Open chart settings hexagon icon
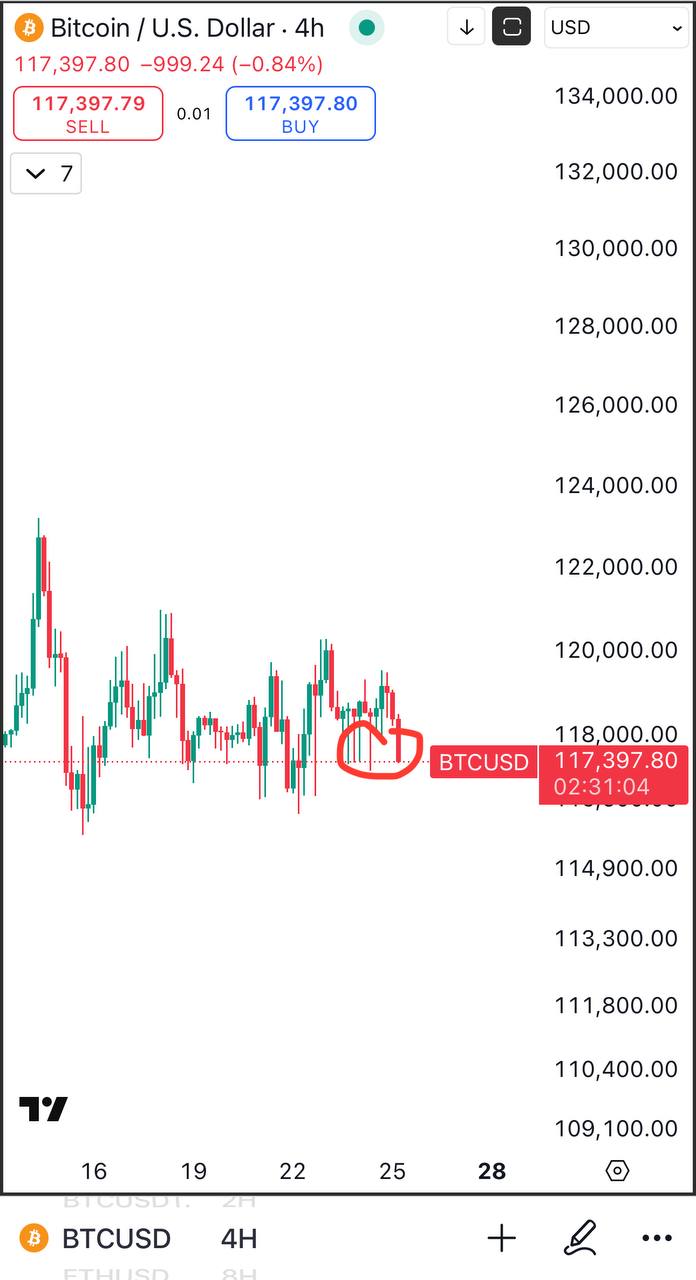Viewport: 696px width, 1280px height. [x=617, y=1171]
